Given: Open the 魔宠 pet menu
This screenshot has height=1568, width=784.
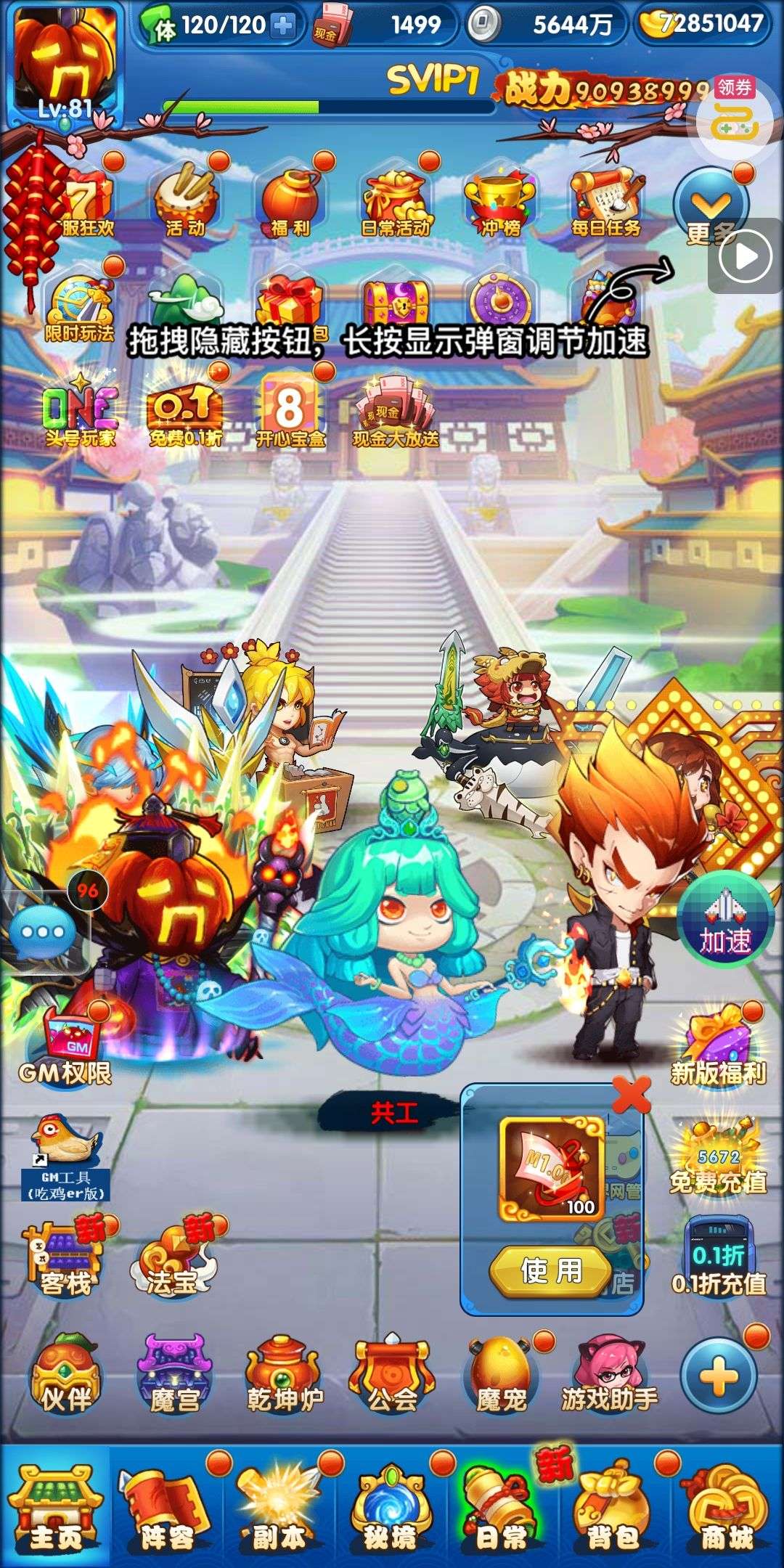Looking at the screenshot, I should click(501, 1373).
